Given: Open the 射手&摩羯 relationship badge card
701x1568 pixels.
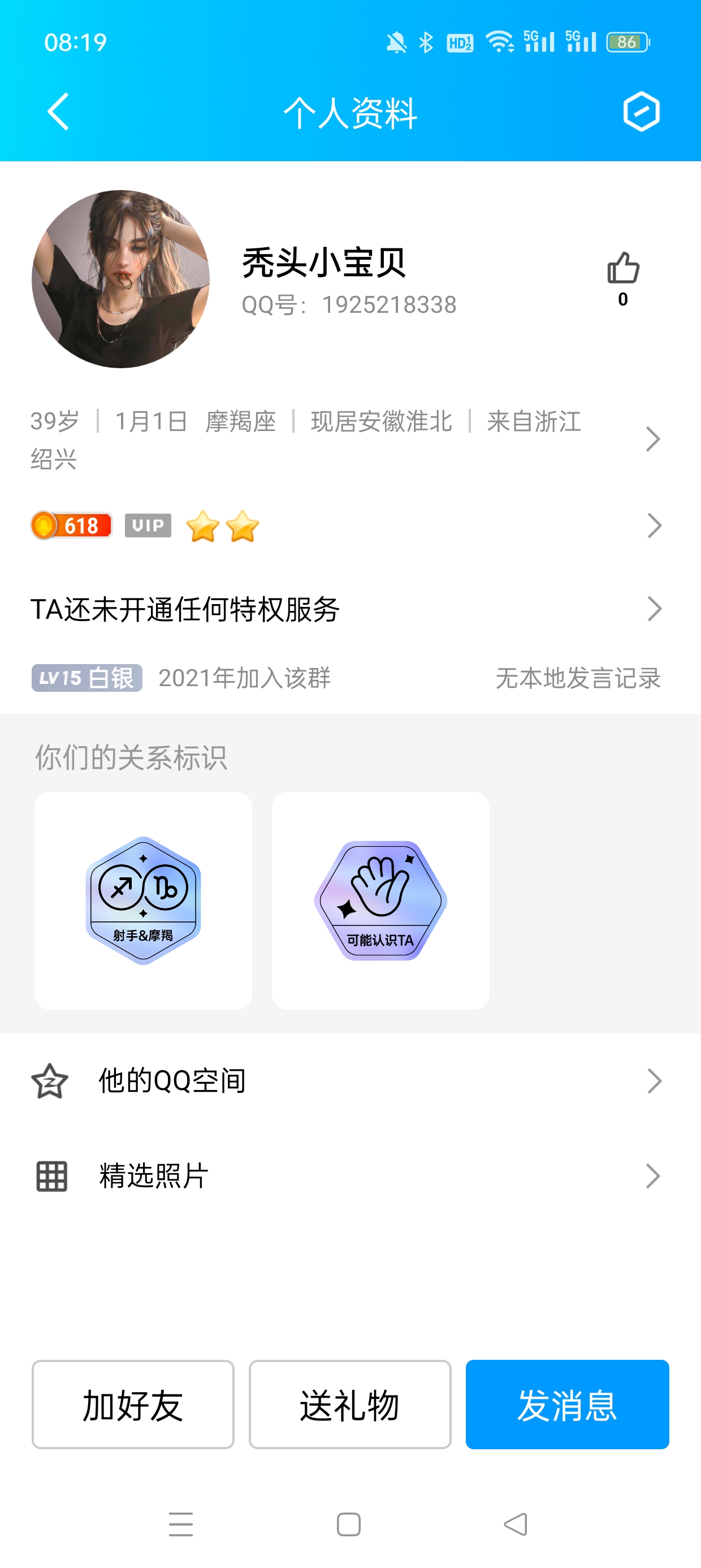Looking at the screenshot, I should click(x=143, y=901).
